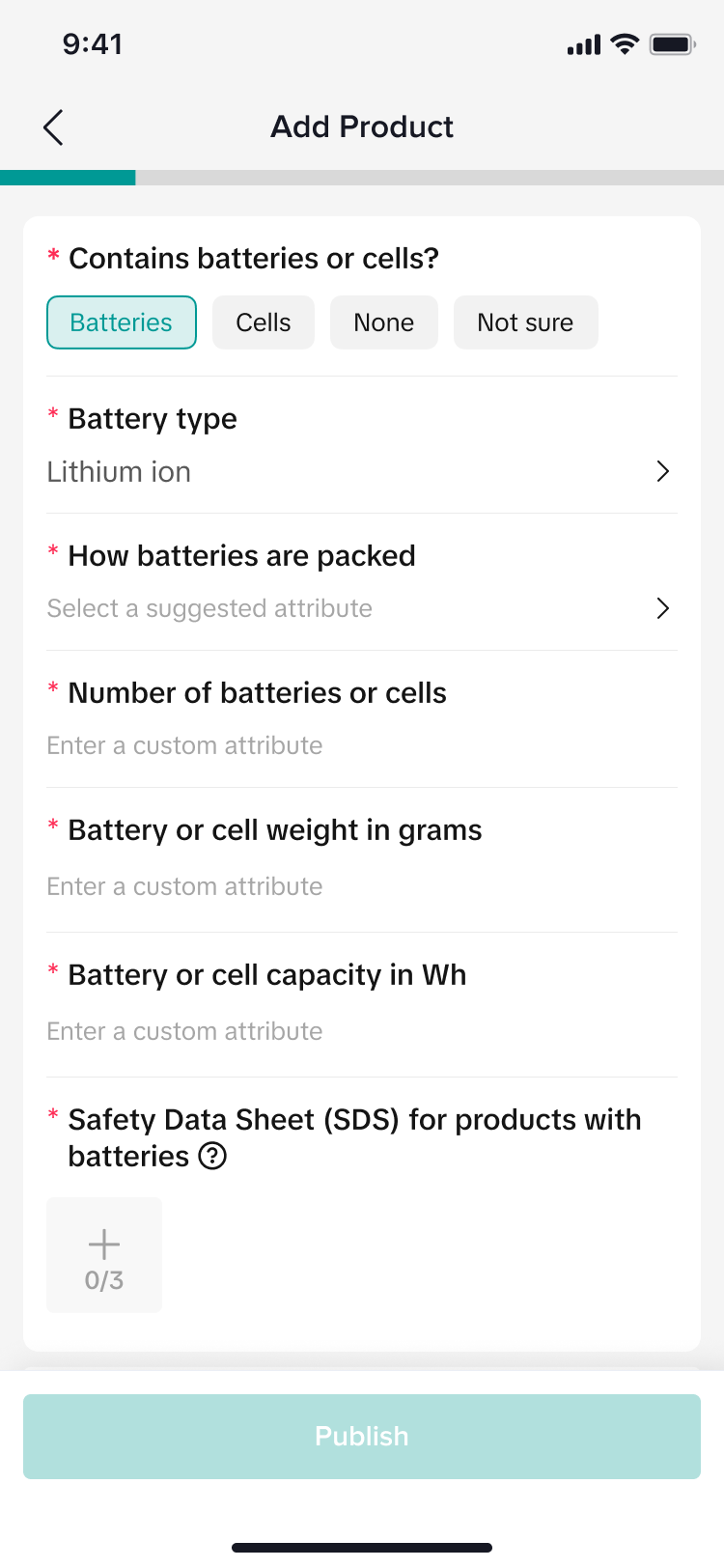Open the Safety Data Sheet help icon

(x=212, y=1157)
